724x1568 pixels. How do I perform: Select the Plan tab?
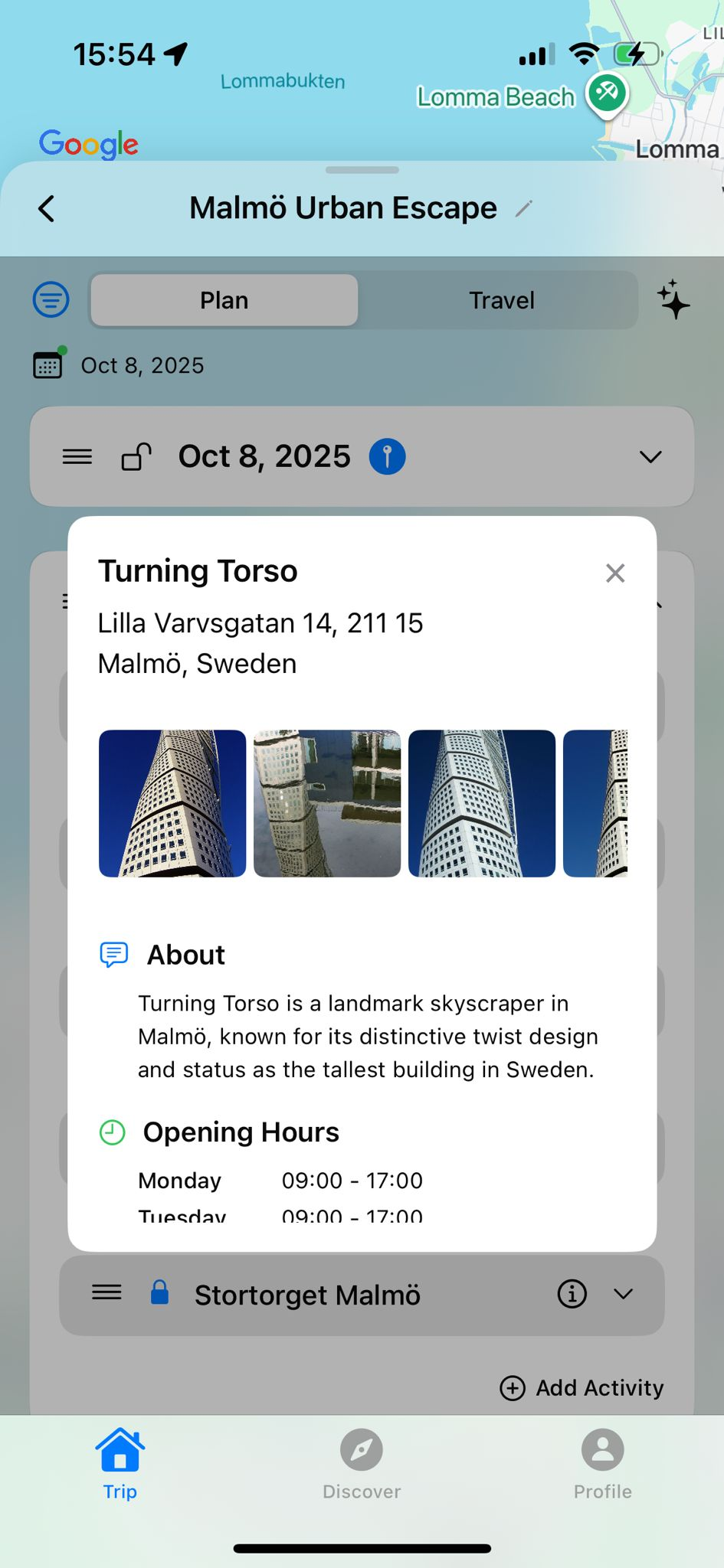click(x=224, y=300)
